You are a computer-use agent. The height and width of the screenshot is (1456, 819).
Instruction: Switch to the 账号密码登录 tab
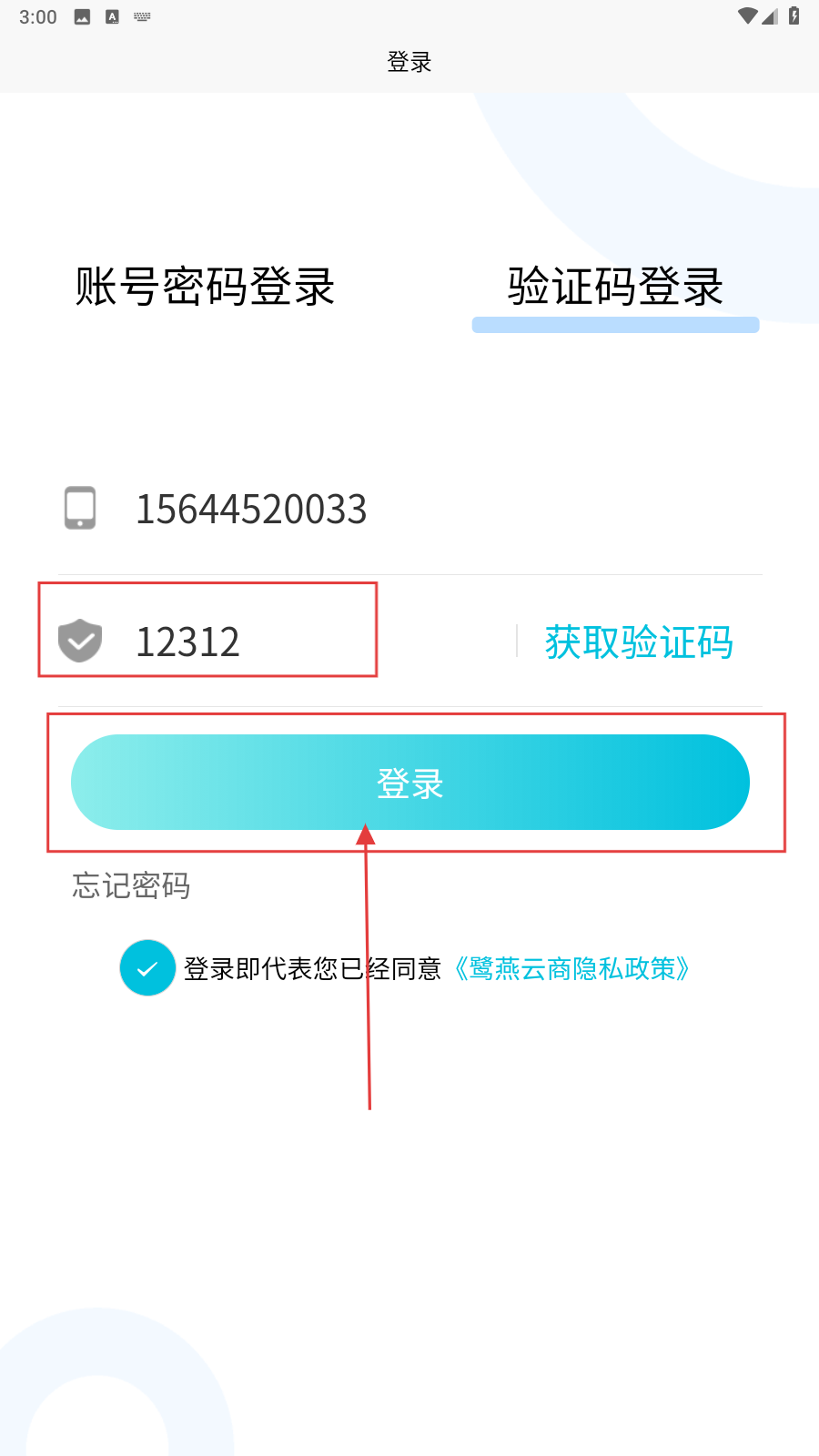pos(205,287)
